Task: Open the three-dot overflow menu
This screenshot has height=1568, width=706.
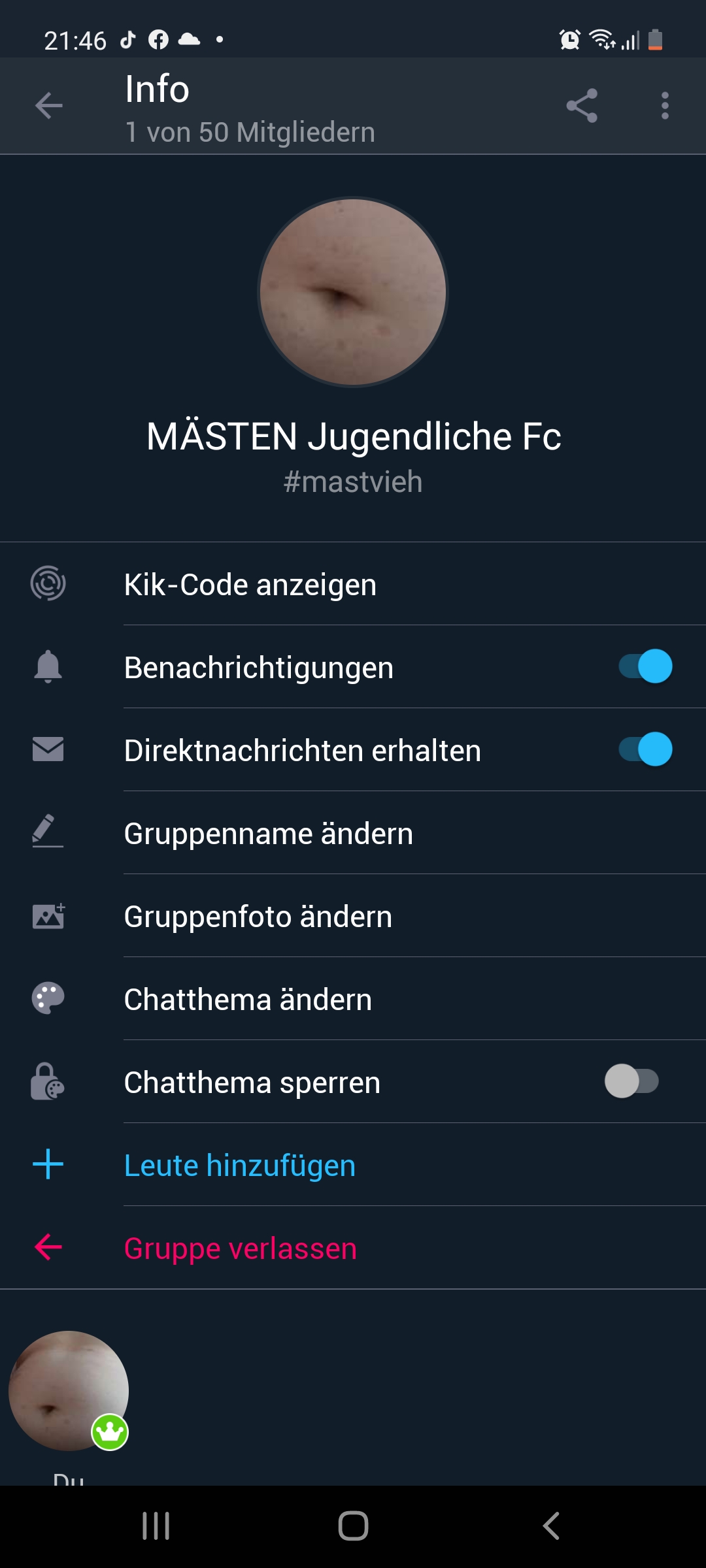Action: (x=665, y=106)
